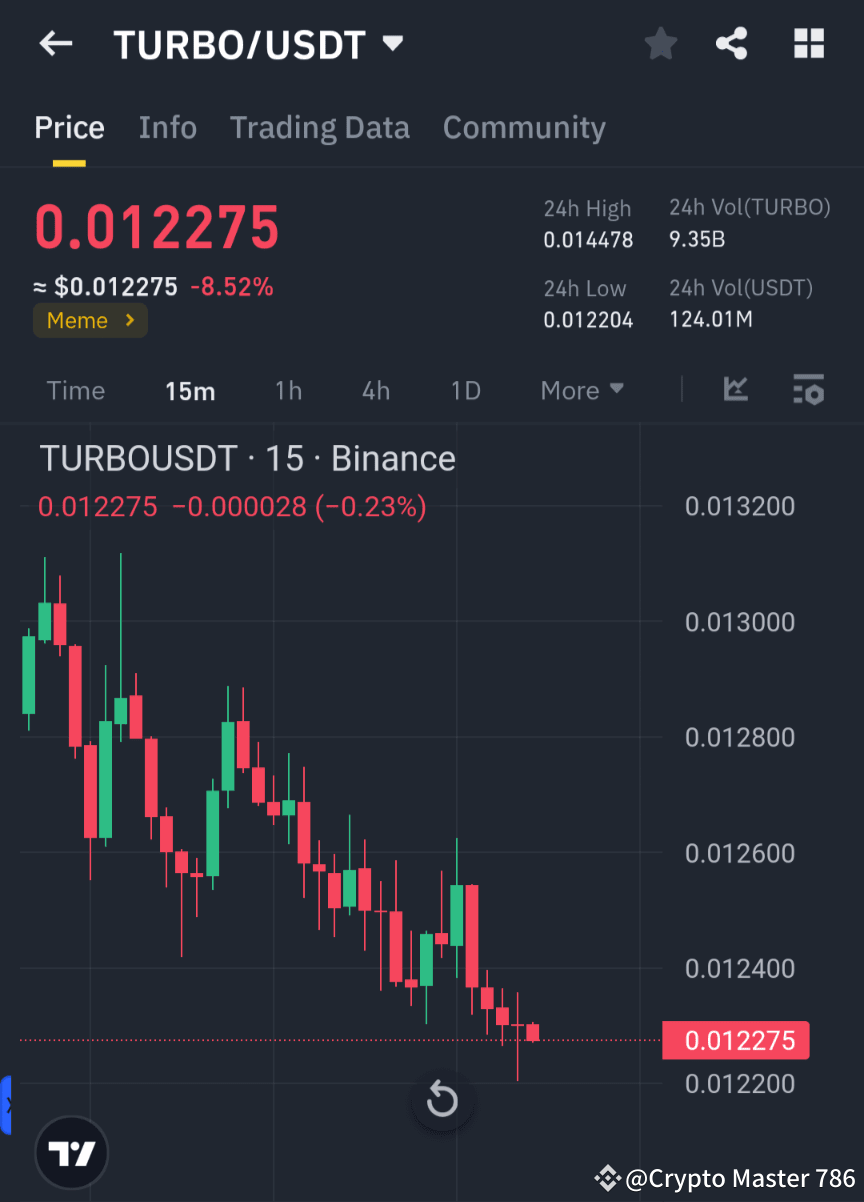This screenshot has height=1202, width=864.
Task: Select the Info tab
Action: pos(167,127)
